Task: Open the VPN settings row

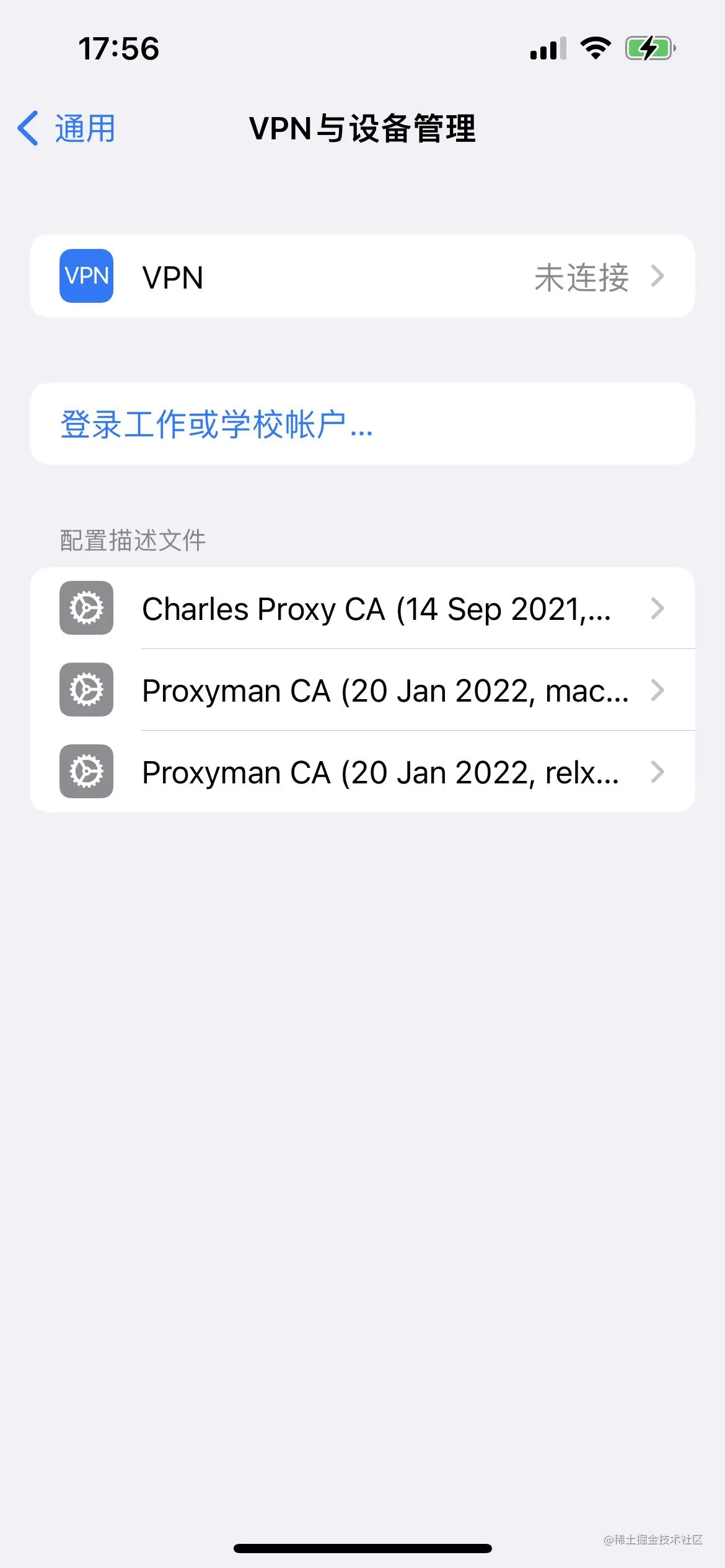Action: pyautogui.click(x=362, y=276)
